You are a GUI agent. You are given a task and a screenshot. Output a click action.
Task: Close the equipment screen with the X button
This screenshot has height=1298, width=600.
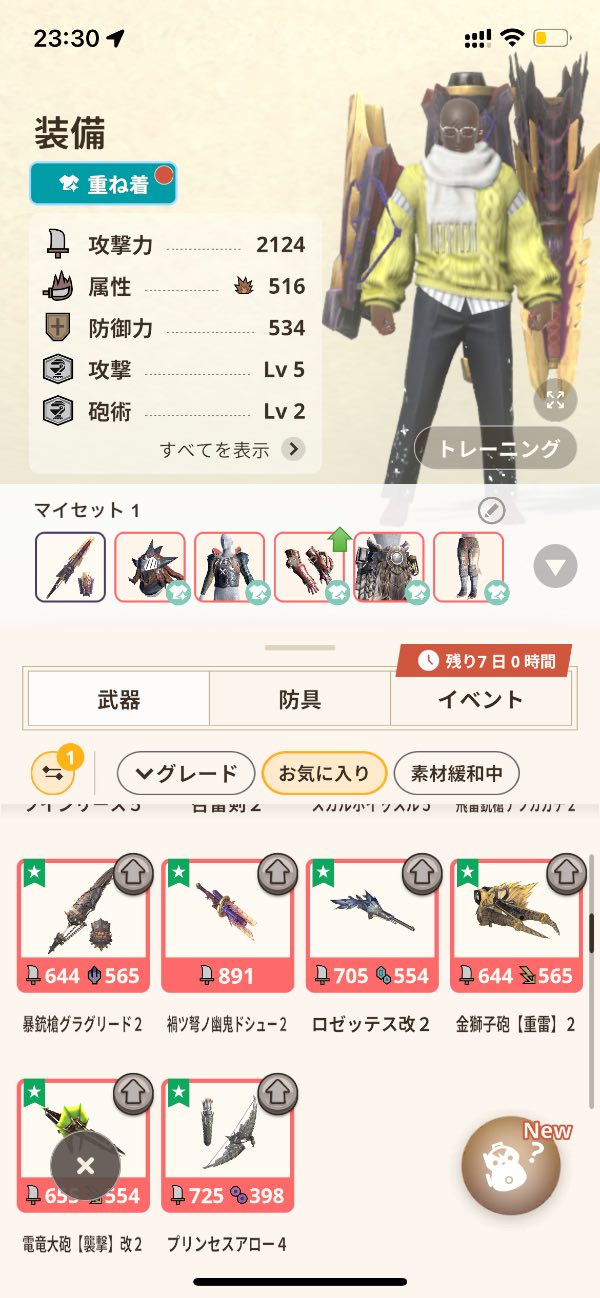point(85,1165)
